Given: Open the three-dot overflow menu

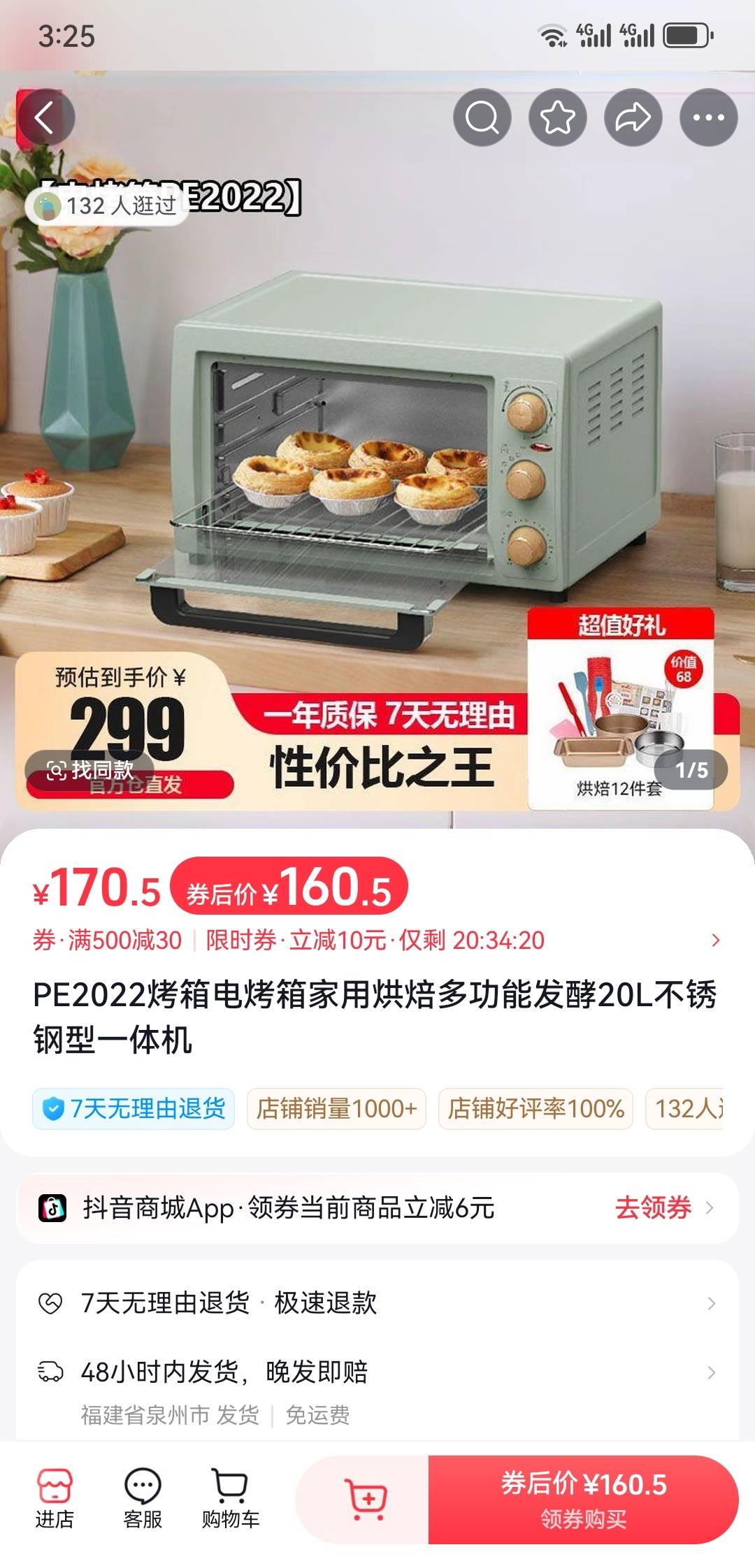Looking at the screenshot, I should click(x=708, y=117).
